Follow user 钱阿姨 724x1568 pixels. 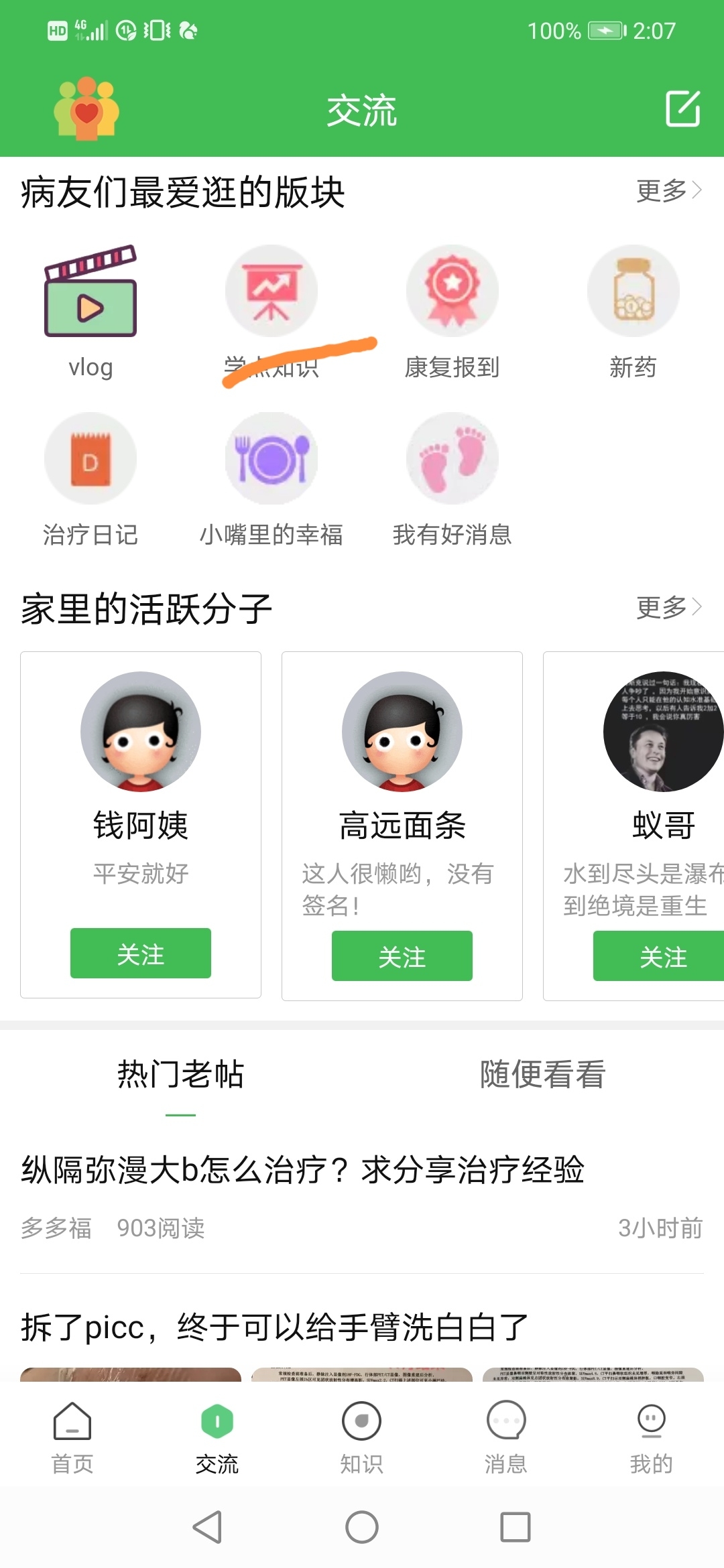(x=141, y=954)
